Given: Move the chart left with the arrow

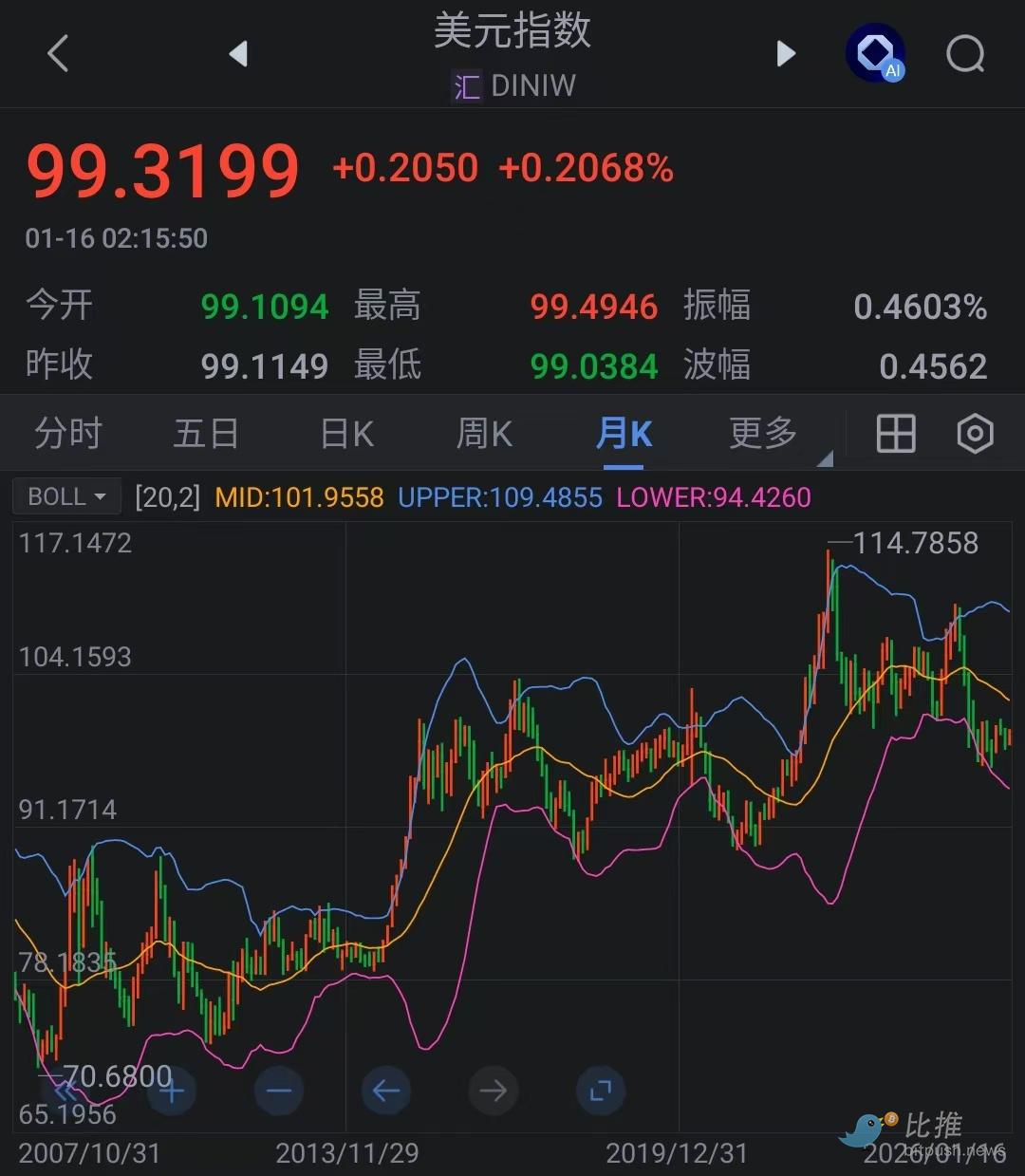Looking at the screenshot, I should (385, 1092).
